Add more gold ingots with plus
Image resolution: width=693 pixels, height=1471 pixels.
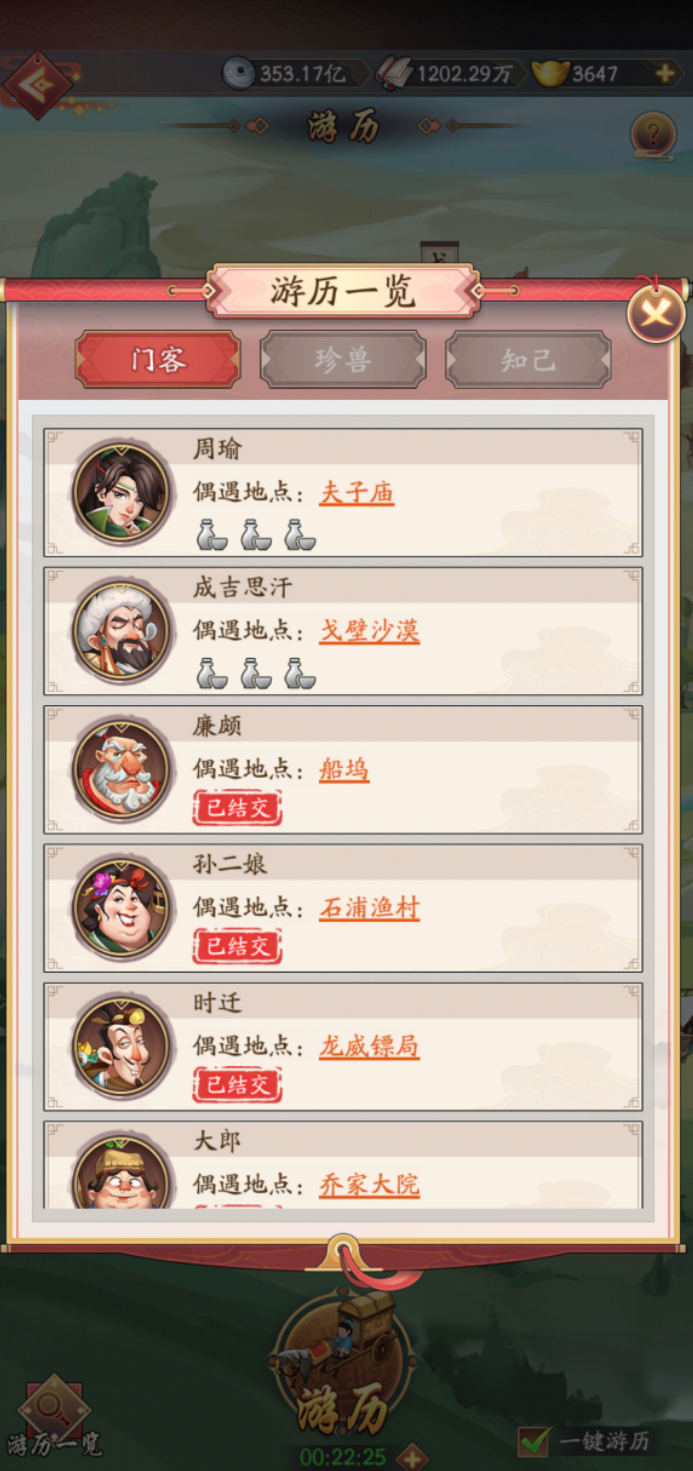pyautogui.click(x=664, y=74)
